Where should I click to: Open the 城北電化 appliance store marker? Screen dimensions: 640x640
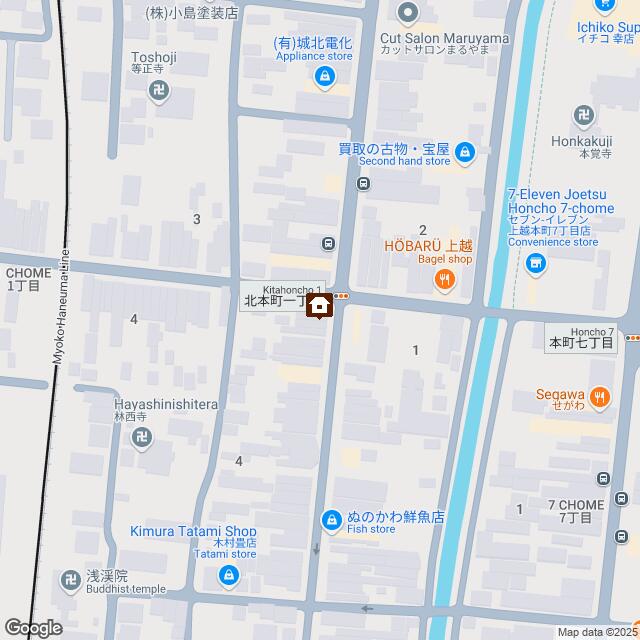pyautogui.click(x=324, y=76)
